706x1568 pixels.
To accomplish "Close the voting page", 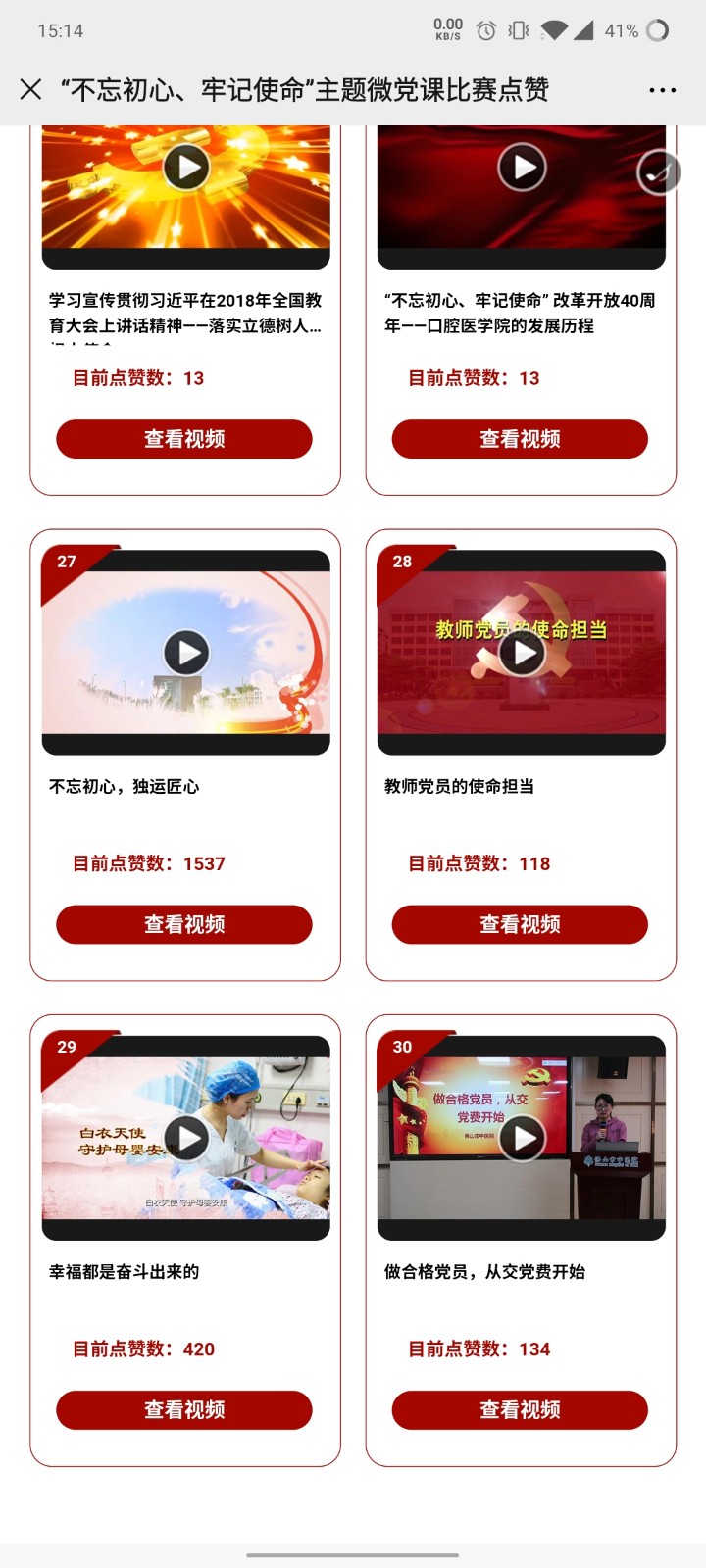I will [31, 90].
